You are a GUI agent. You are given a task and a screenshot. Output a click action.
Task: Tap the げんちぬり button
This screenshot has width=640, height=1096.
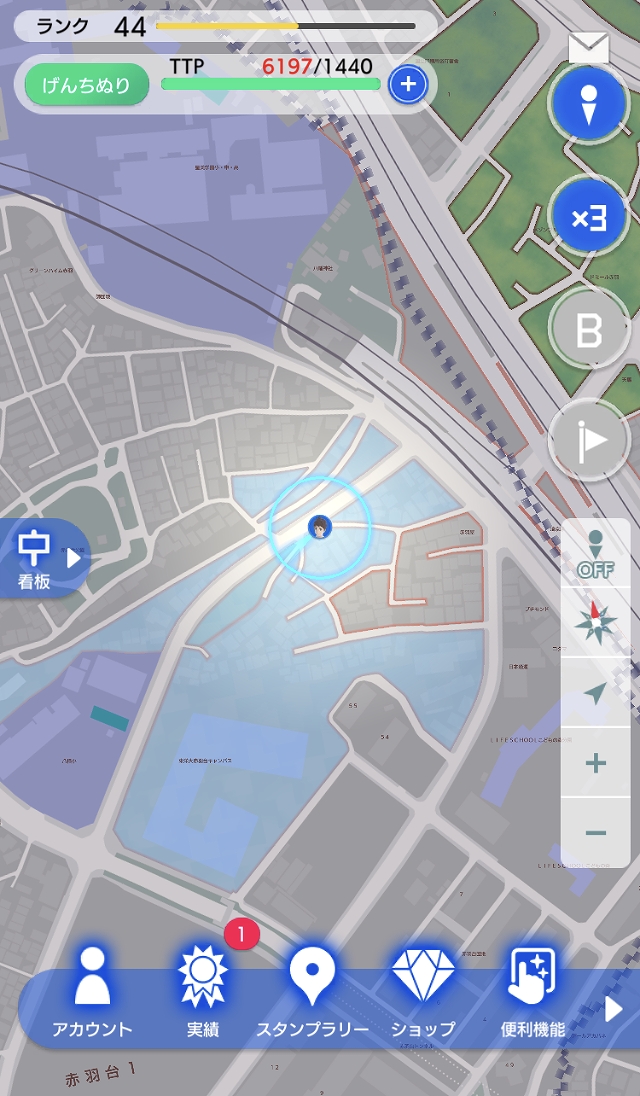pos(87,85)
